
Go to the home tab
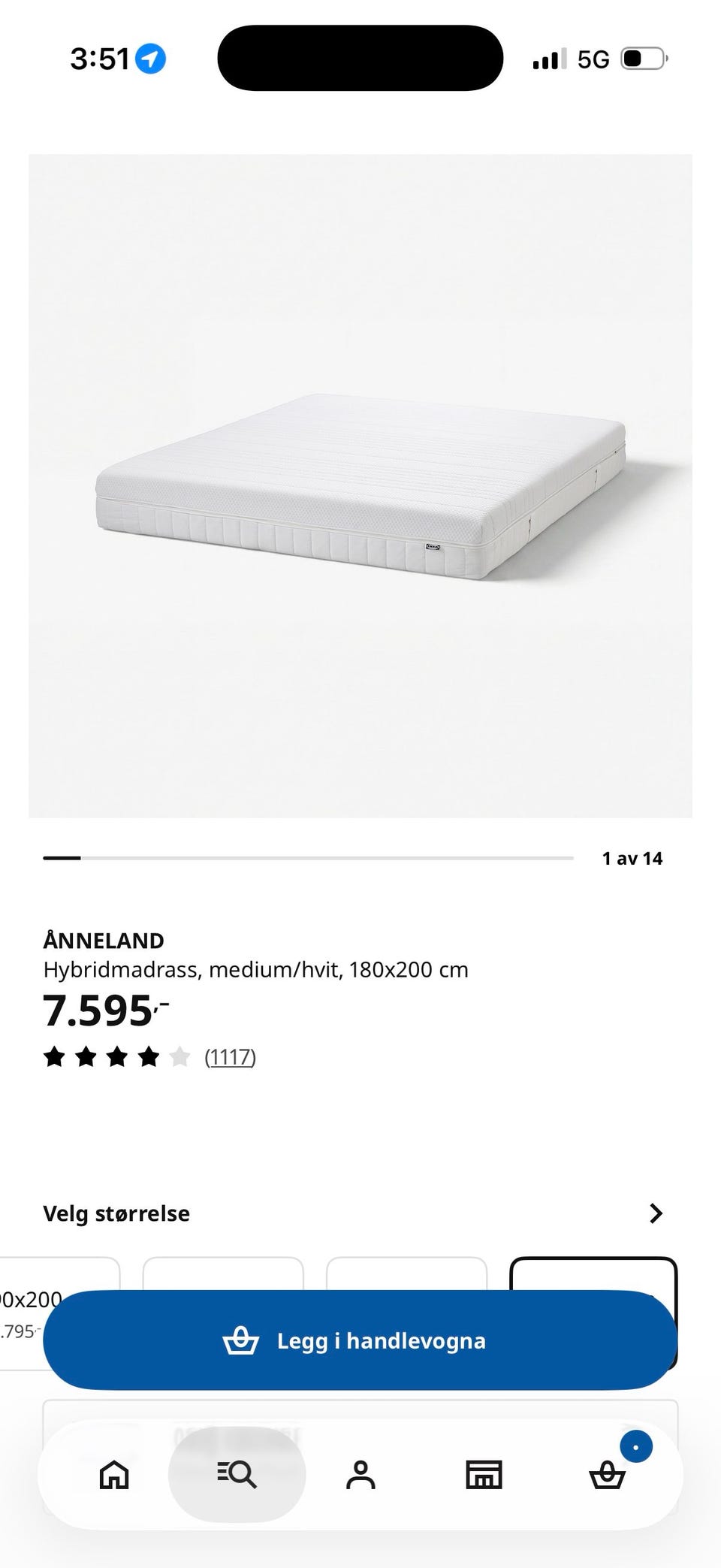114,1474
